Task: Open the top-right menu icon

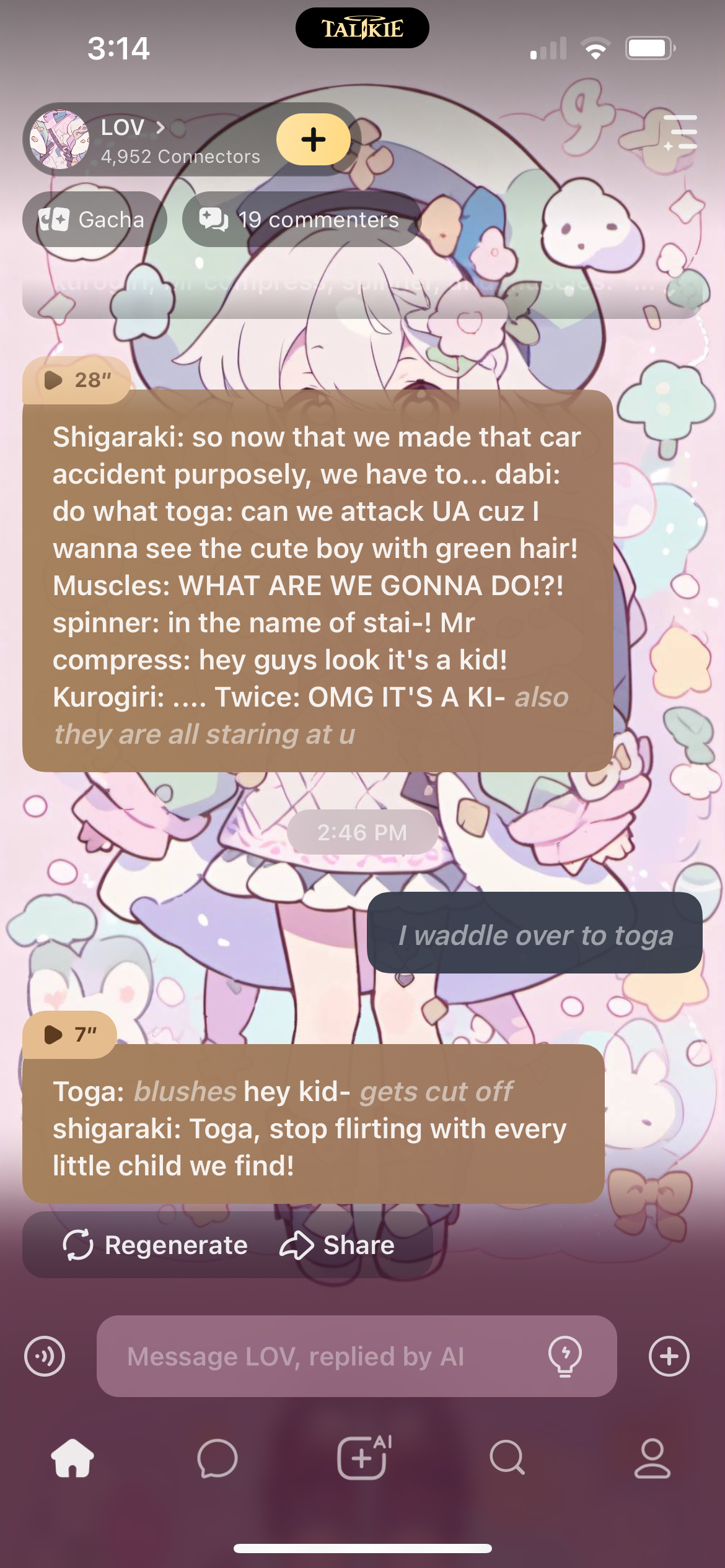Action: pyautogui.click(x=681, y=132)
